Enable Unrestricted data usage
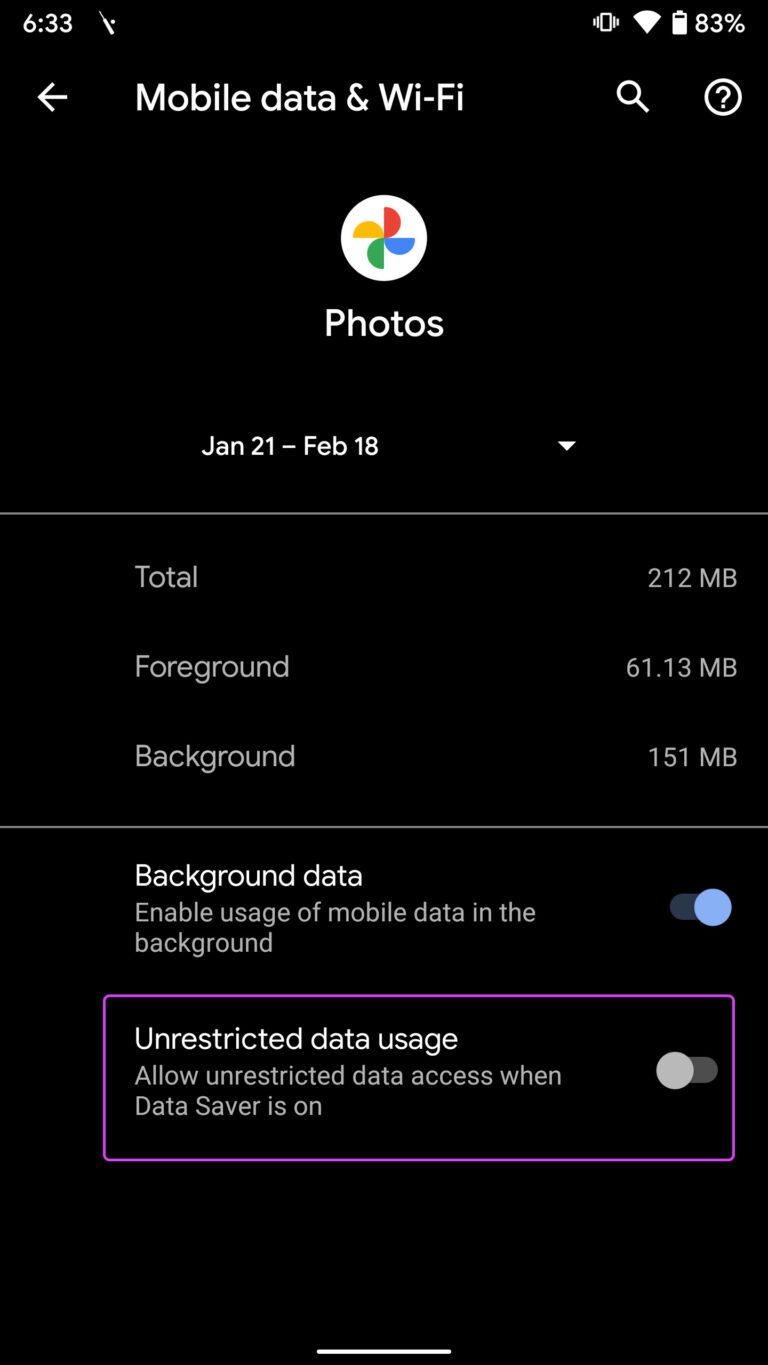 pyautogui.click(x=687, y=1070)
